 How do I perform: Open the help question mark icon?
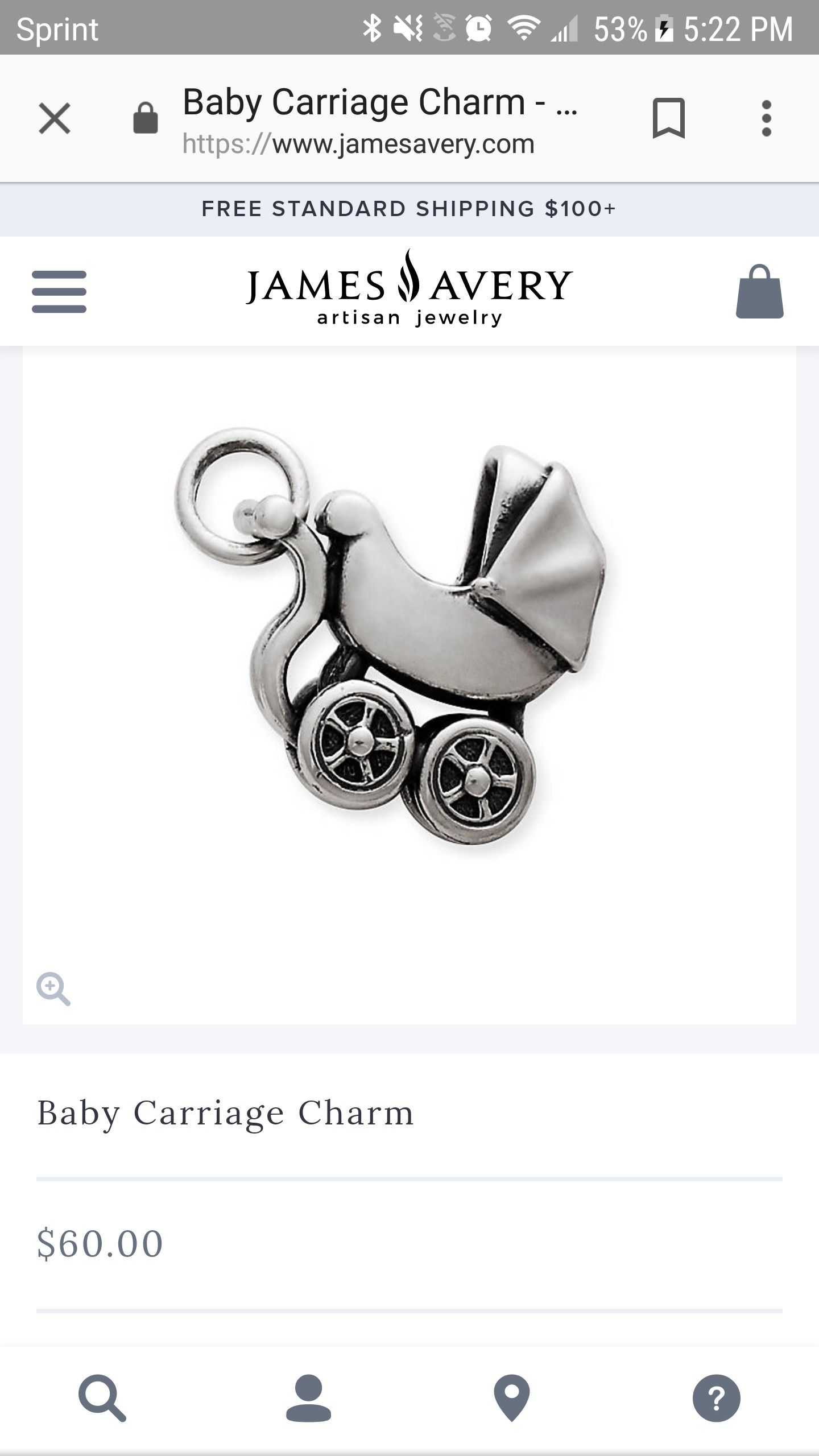pyautogui.click(x=716, y=1399)
